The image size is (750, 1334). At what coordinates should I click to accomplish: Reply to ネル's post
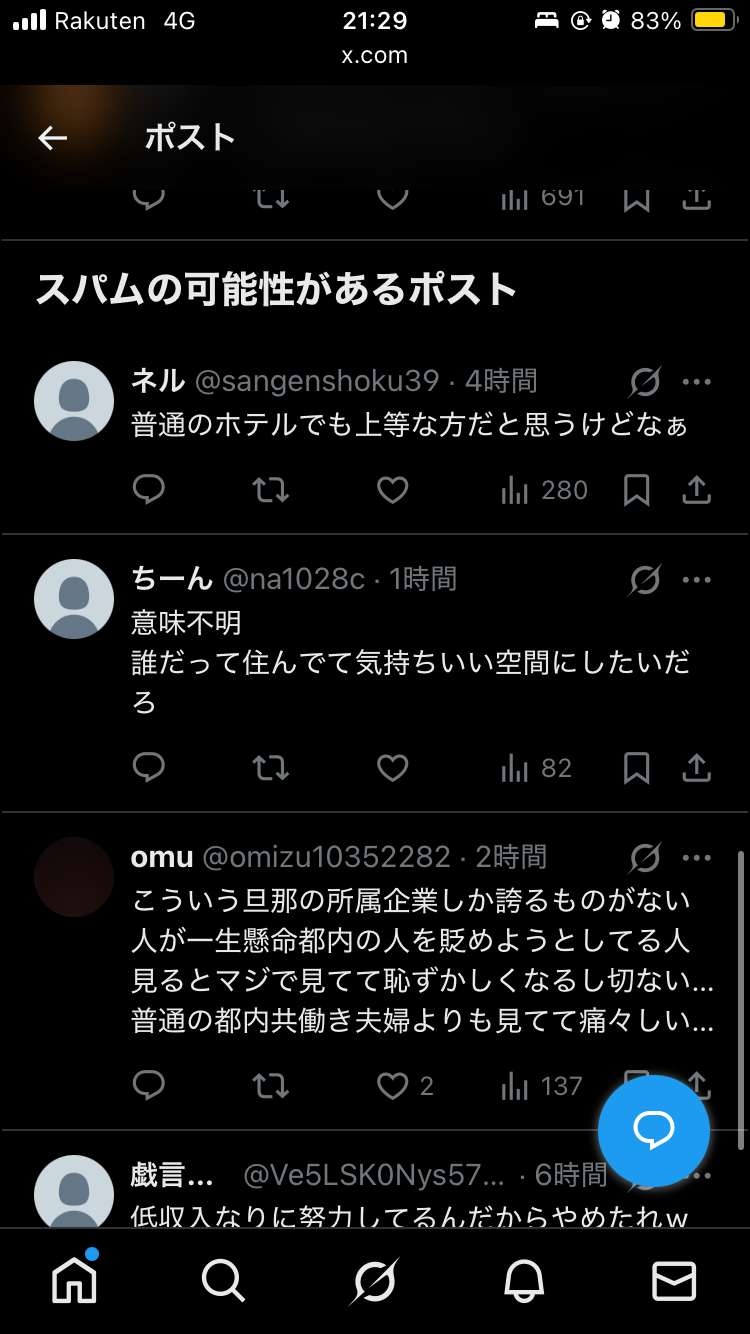click(x=149, y=490)
